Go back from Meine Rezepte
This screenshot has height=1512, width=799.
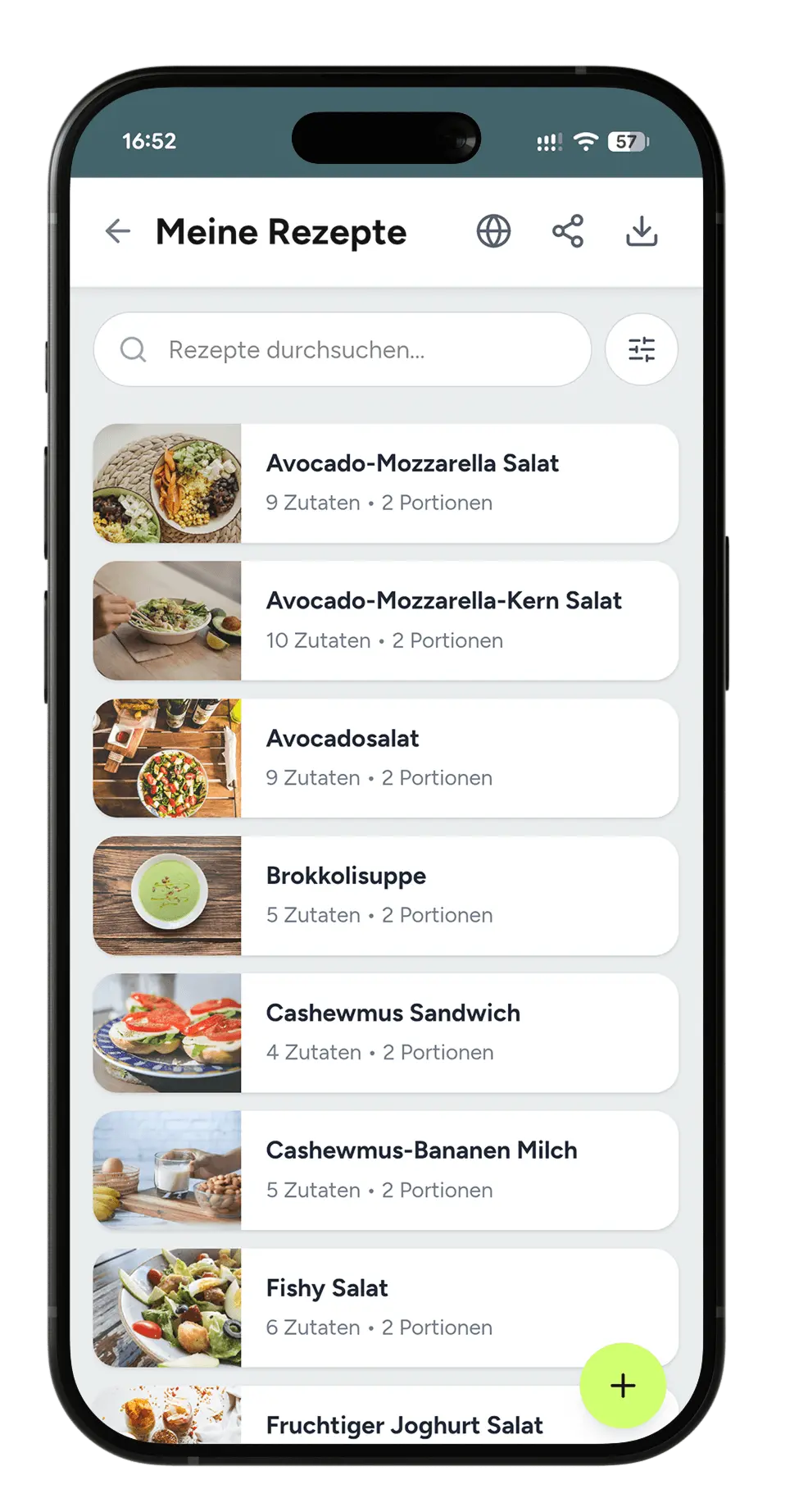tap(118, 232)
